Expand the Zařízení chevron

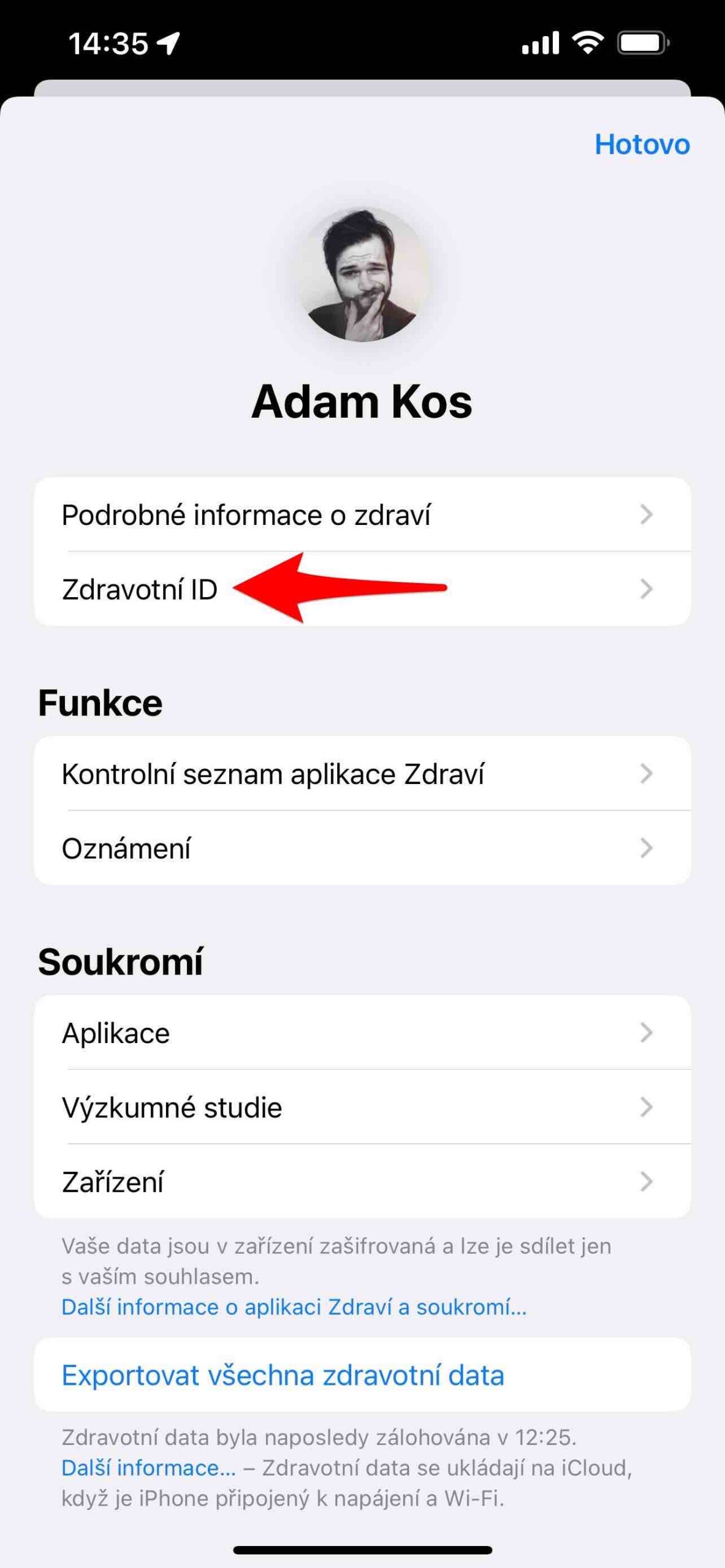[x=647, y=1182]
